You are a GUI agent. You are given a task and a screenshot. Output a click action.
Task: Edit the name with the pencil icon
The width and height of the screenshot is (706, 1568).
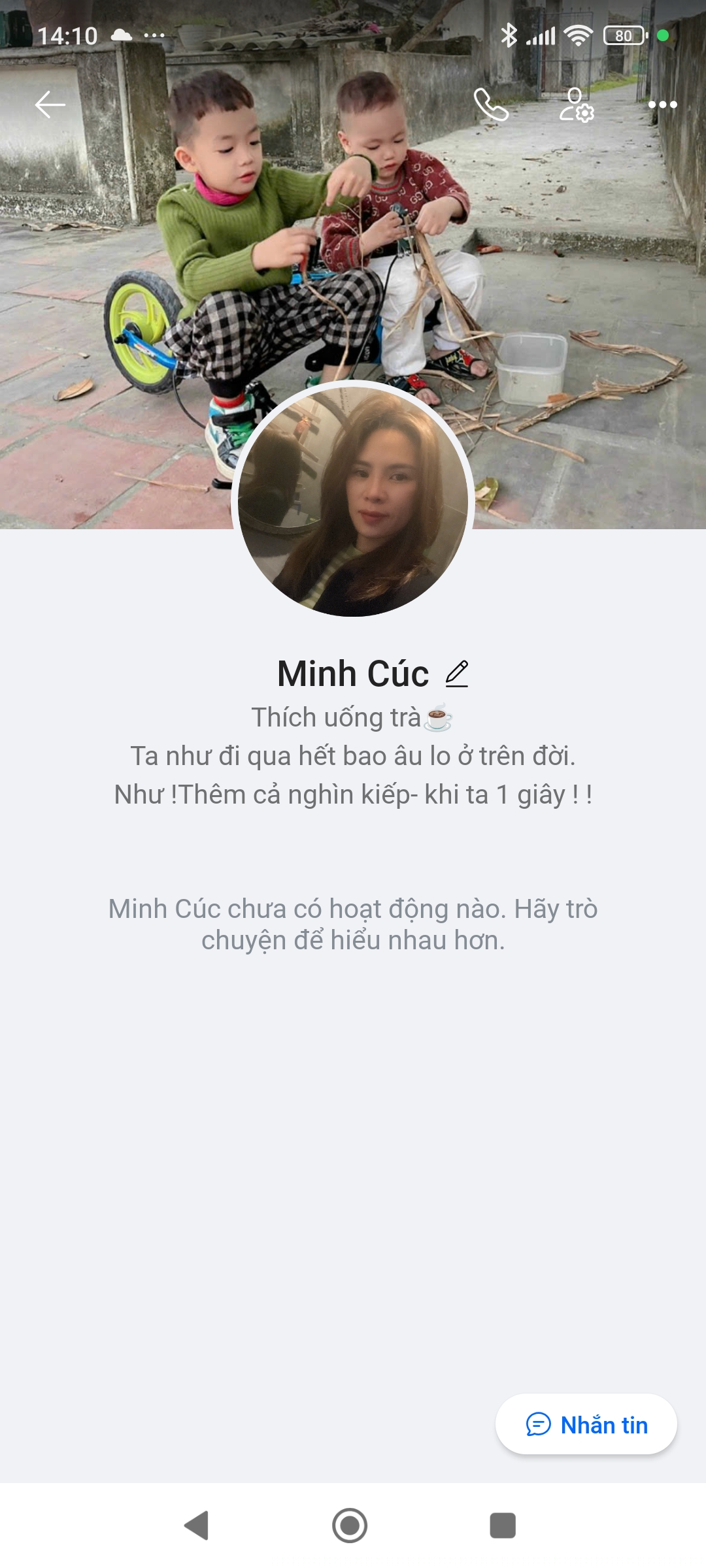(457, 674)
